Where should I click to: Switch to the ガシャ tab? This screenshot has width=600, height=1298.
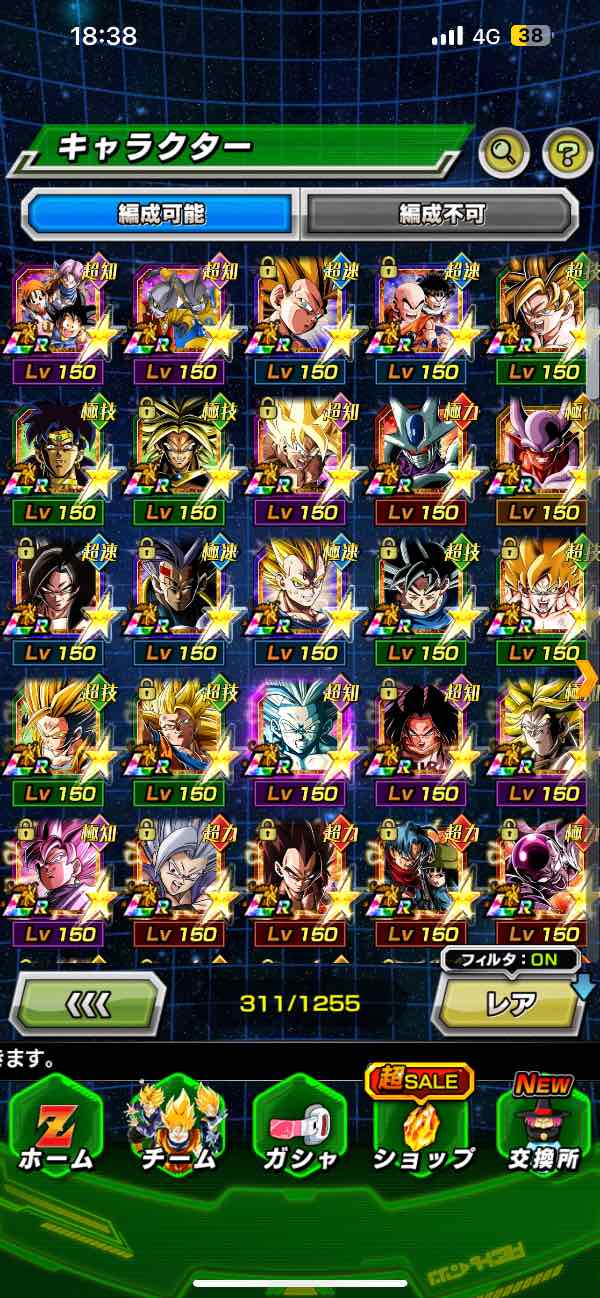coord(299,1125)
